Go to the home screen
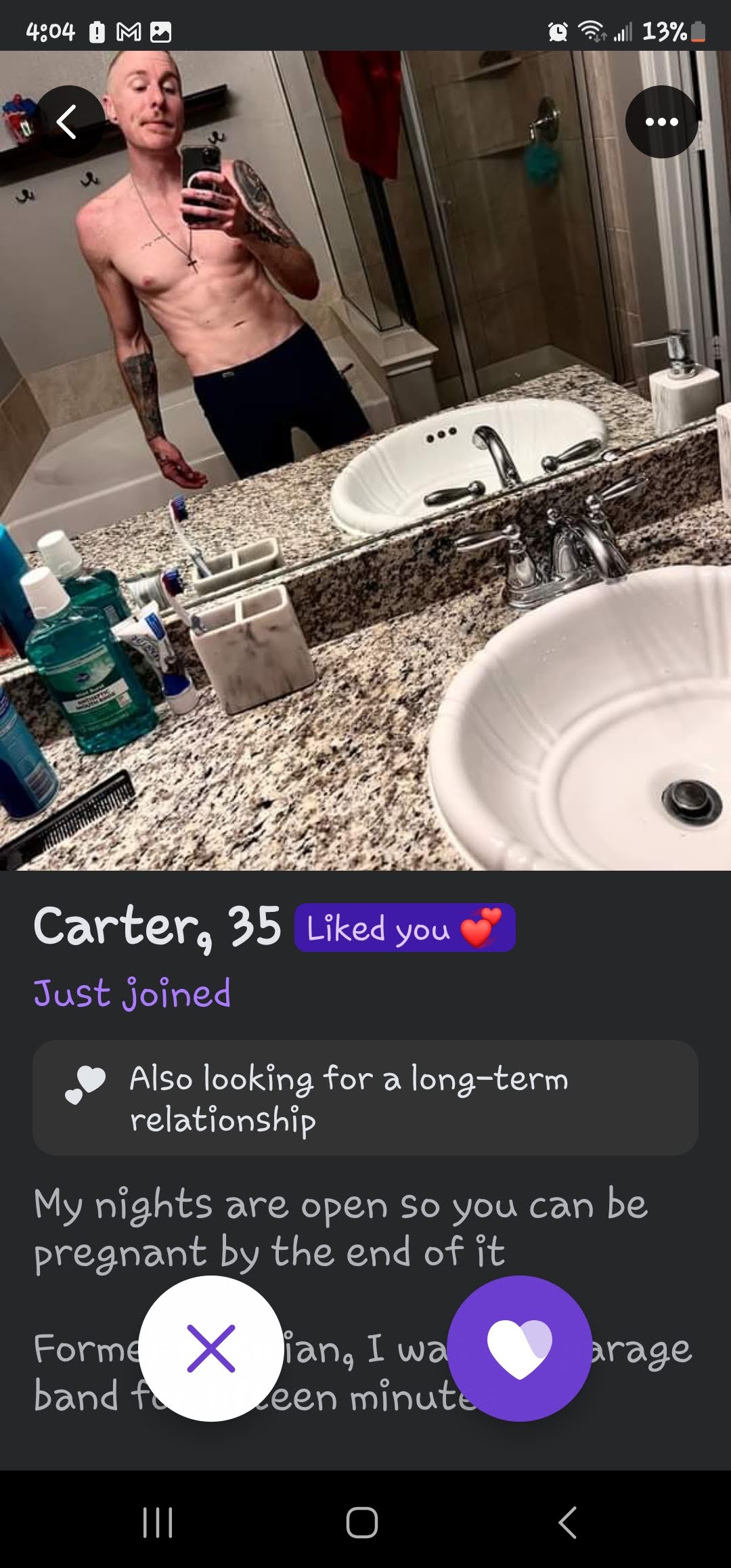This screenshot has height=1568, width=731. [x=362, y=1523]
